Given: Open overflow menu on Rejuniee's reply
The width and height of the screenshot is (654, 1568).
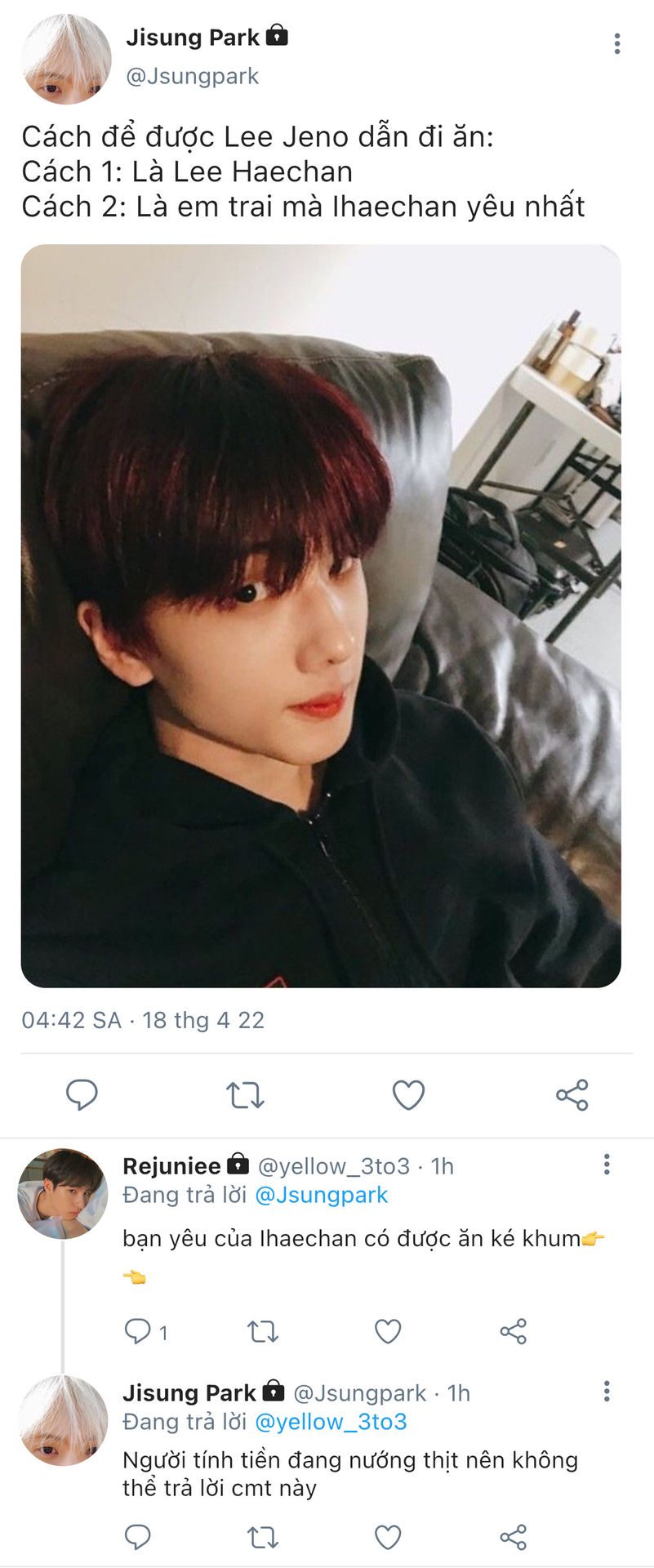Looking at the screenshot, I should point(607,1165).
